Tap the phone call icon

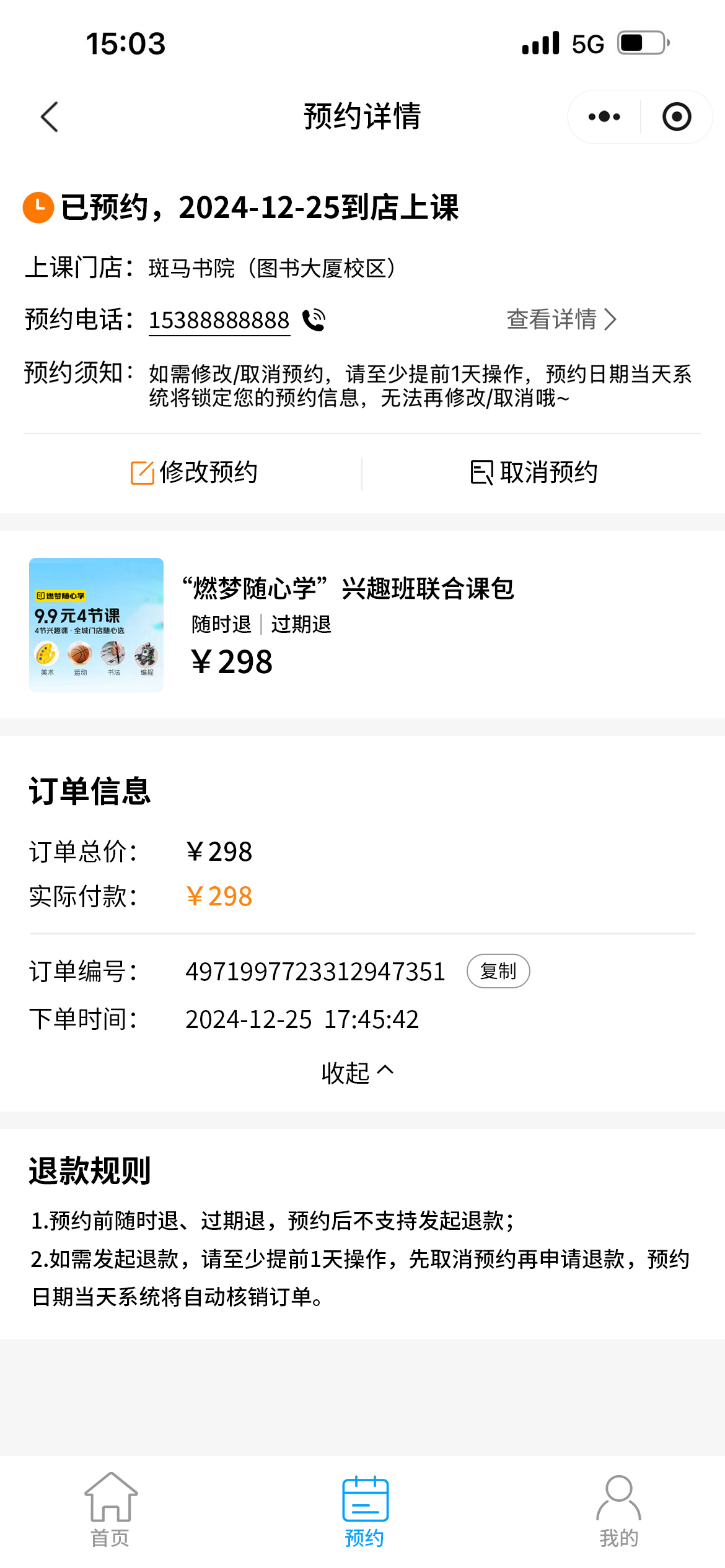tap(314, 320)
